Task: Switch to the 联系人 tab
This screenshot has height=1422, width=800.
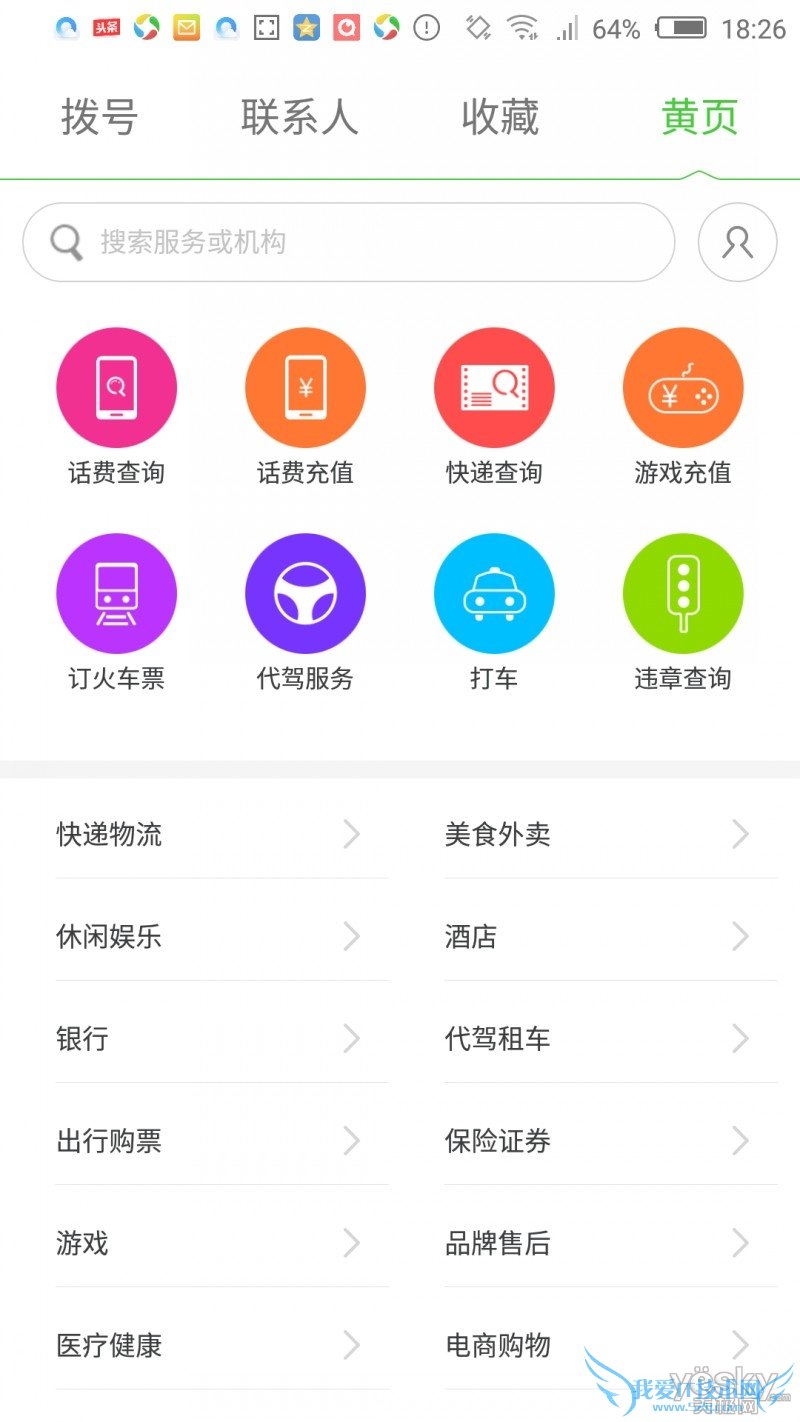Action: click(299, 117)
